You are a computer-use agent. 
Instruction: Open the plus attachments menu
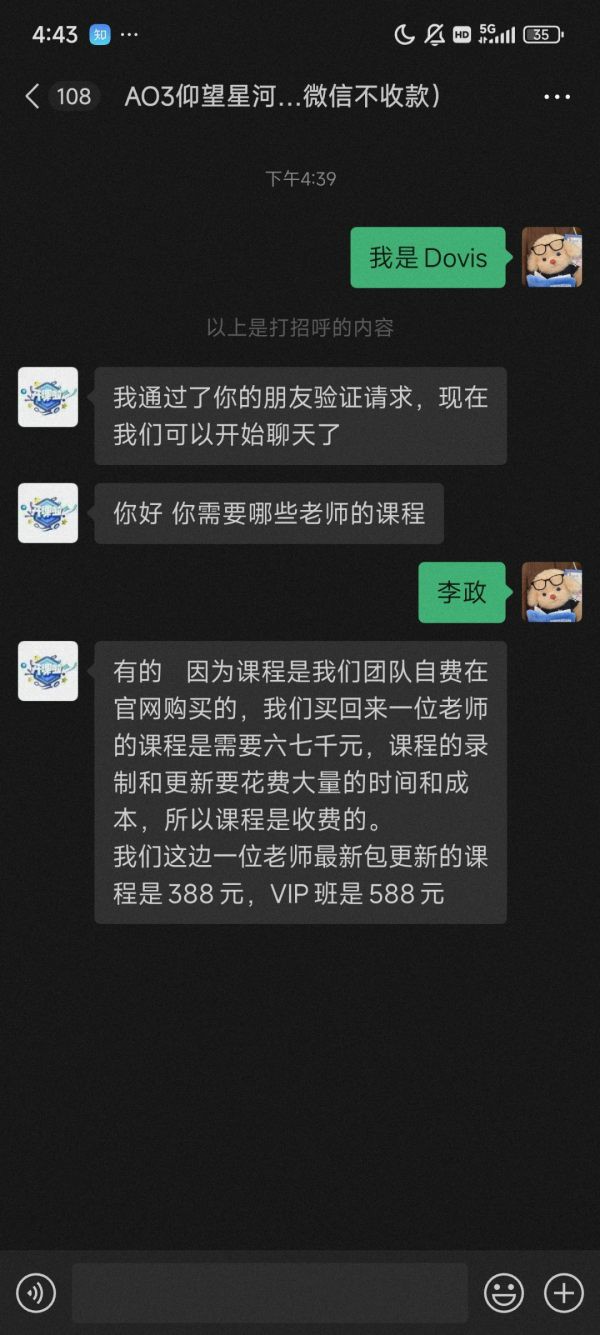[563, 1293]
